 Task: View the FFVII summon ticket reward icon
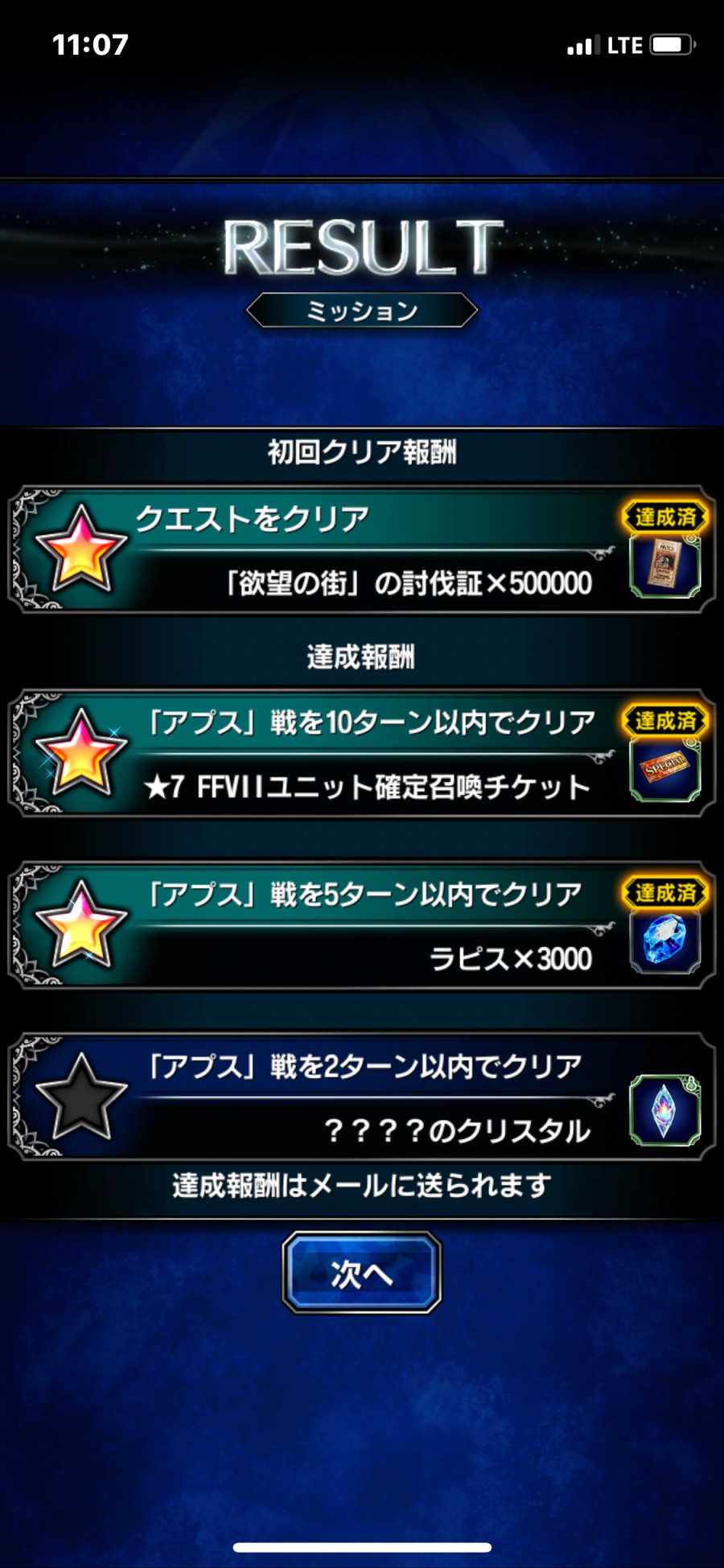click(664, 771)
